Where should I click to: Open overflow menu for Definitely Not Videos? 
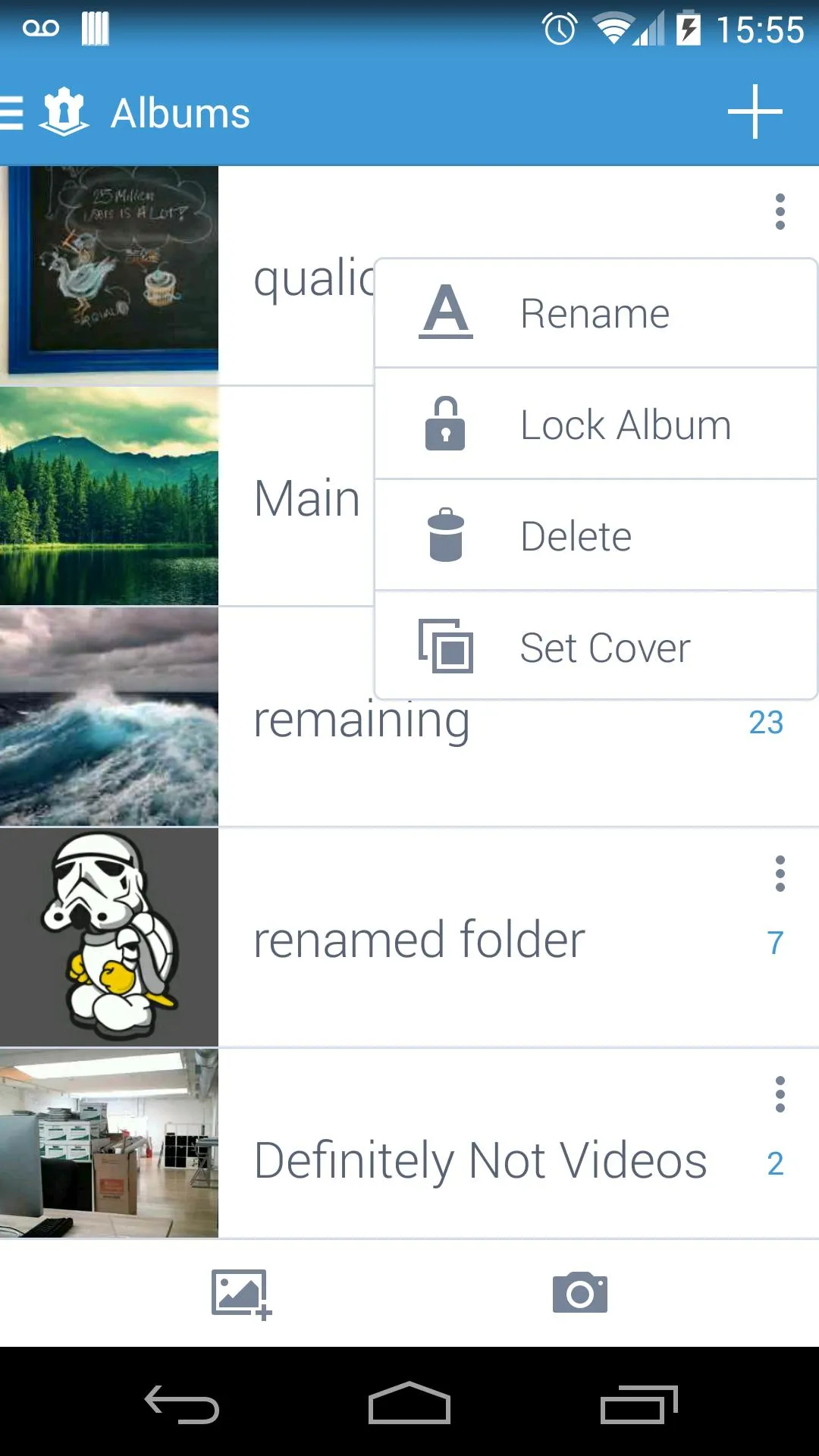(x=780, y=1094)
